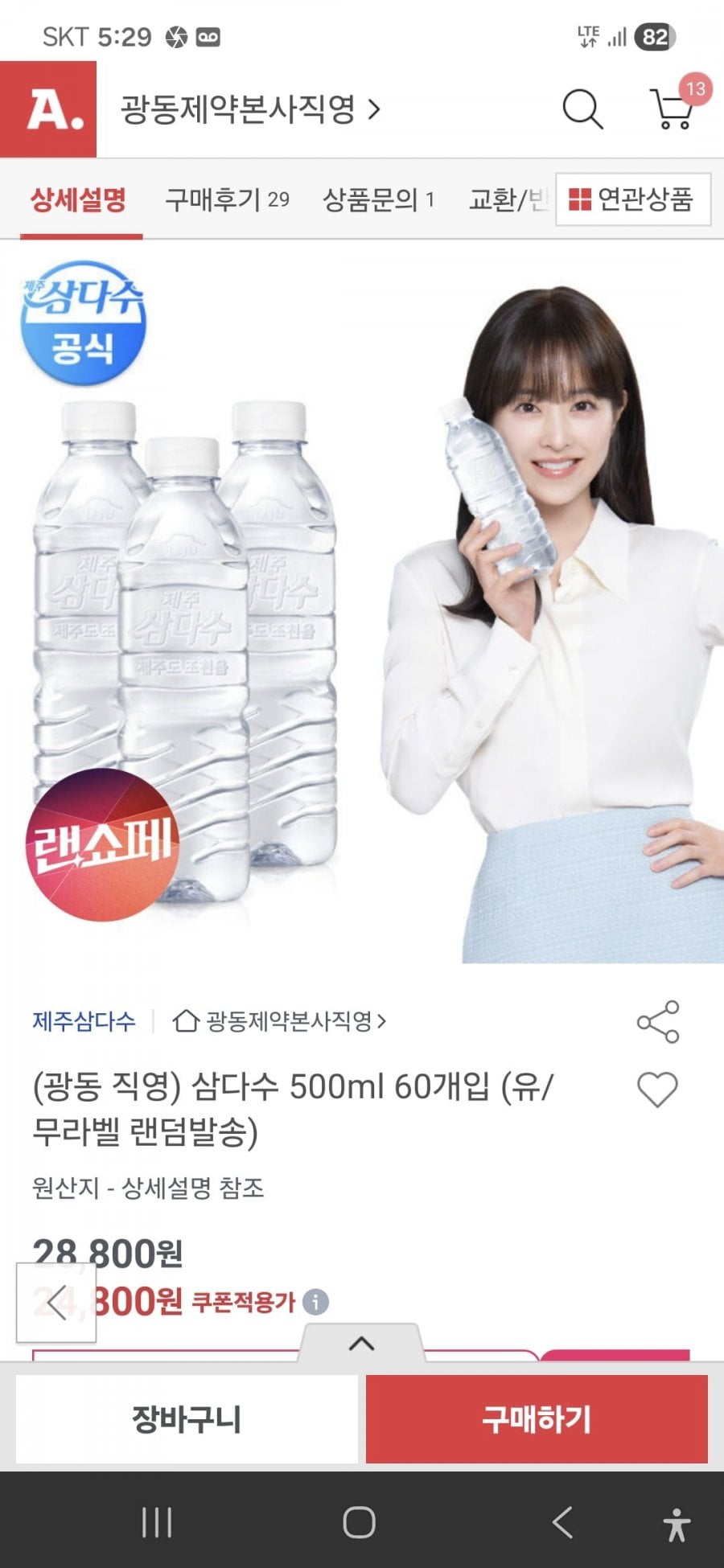
Task: Go back using system navigation bar
Action: (x=562, y=1522)
